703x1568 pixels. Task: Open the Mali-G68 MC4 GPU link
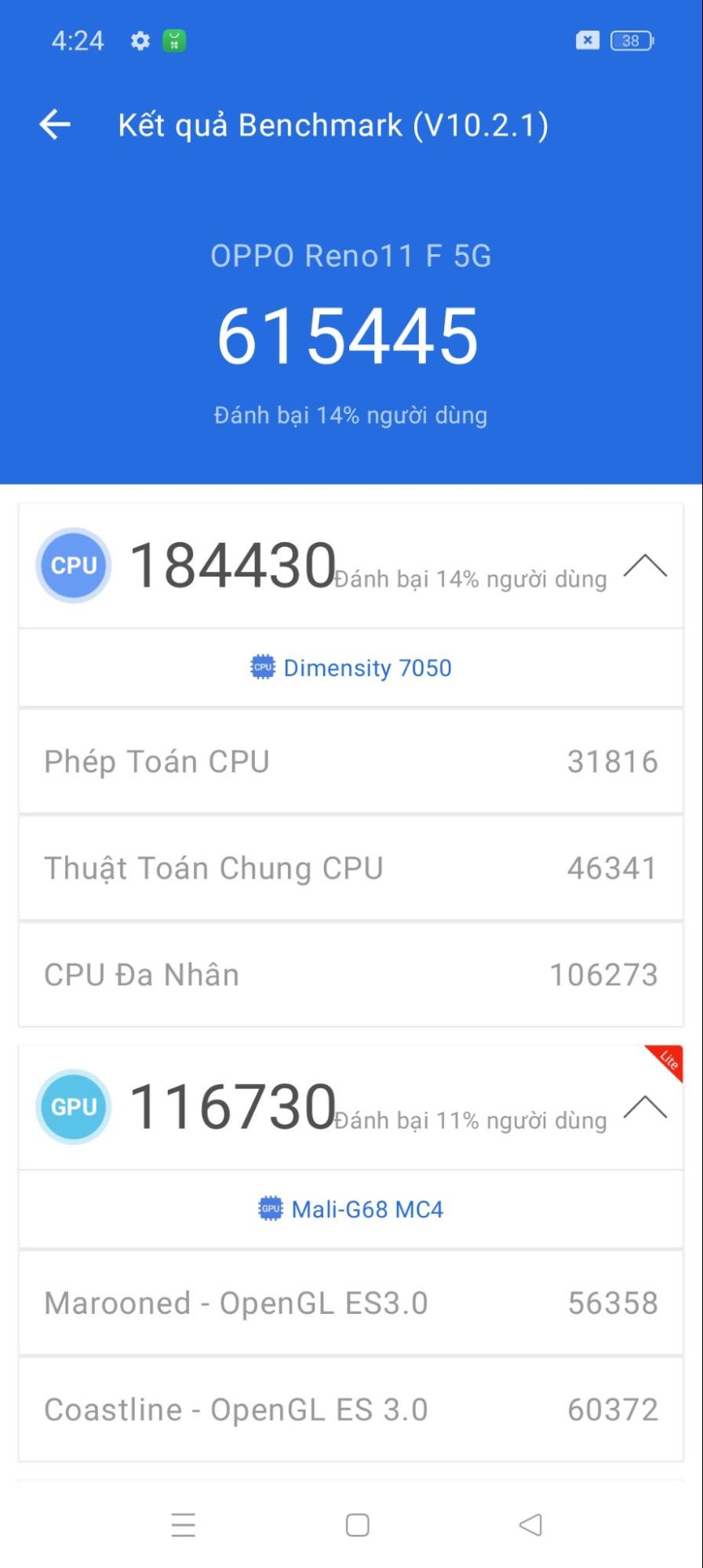(369, 1209)
